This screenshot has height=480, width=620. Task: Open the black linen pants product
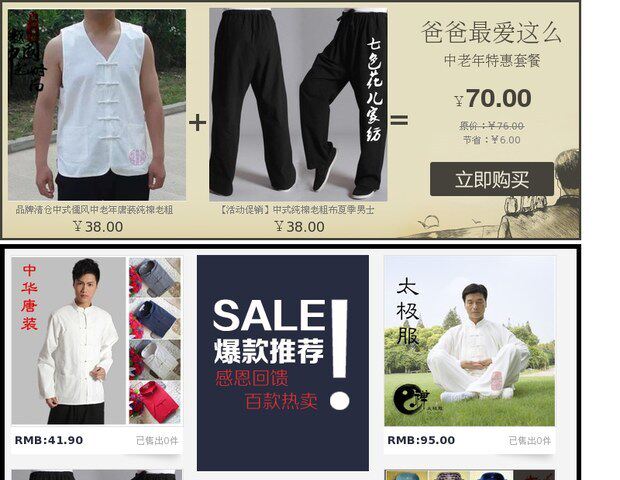coord(298,105)
